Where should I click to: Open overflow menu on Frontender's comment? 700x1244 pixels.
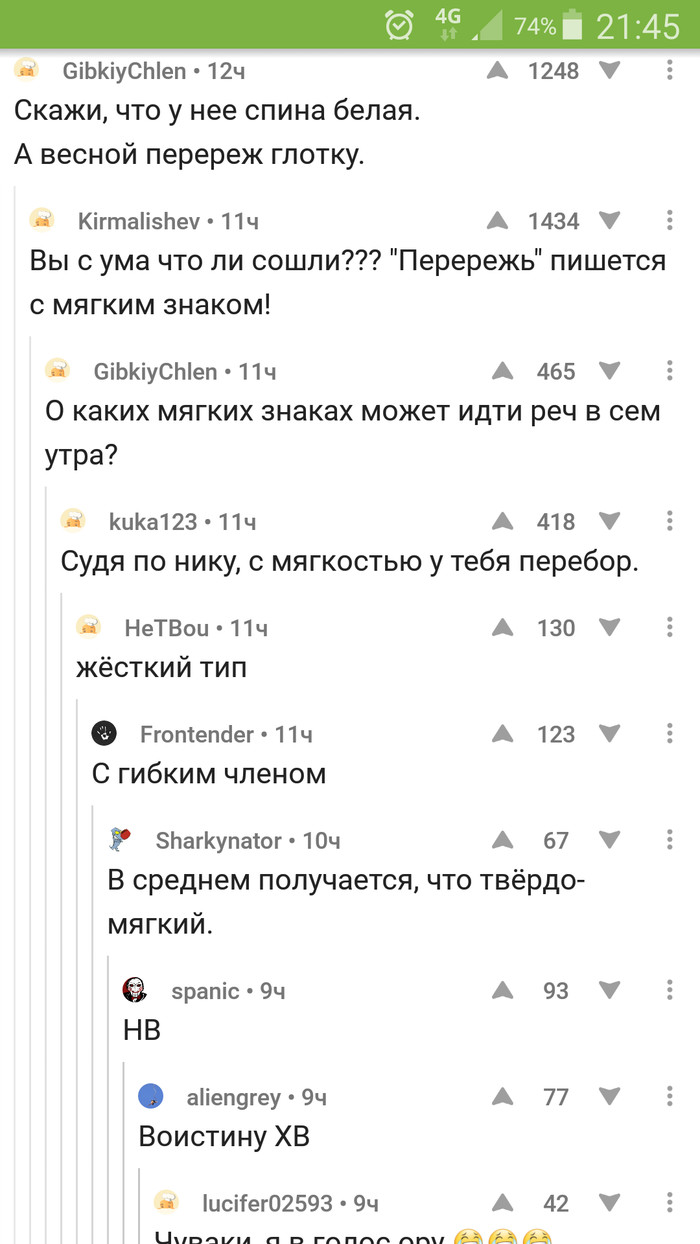click(x=669, y=734)
